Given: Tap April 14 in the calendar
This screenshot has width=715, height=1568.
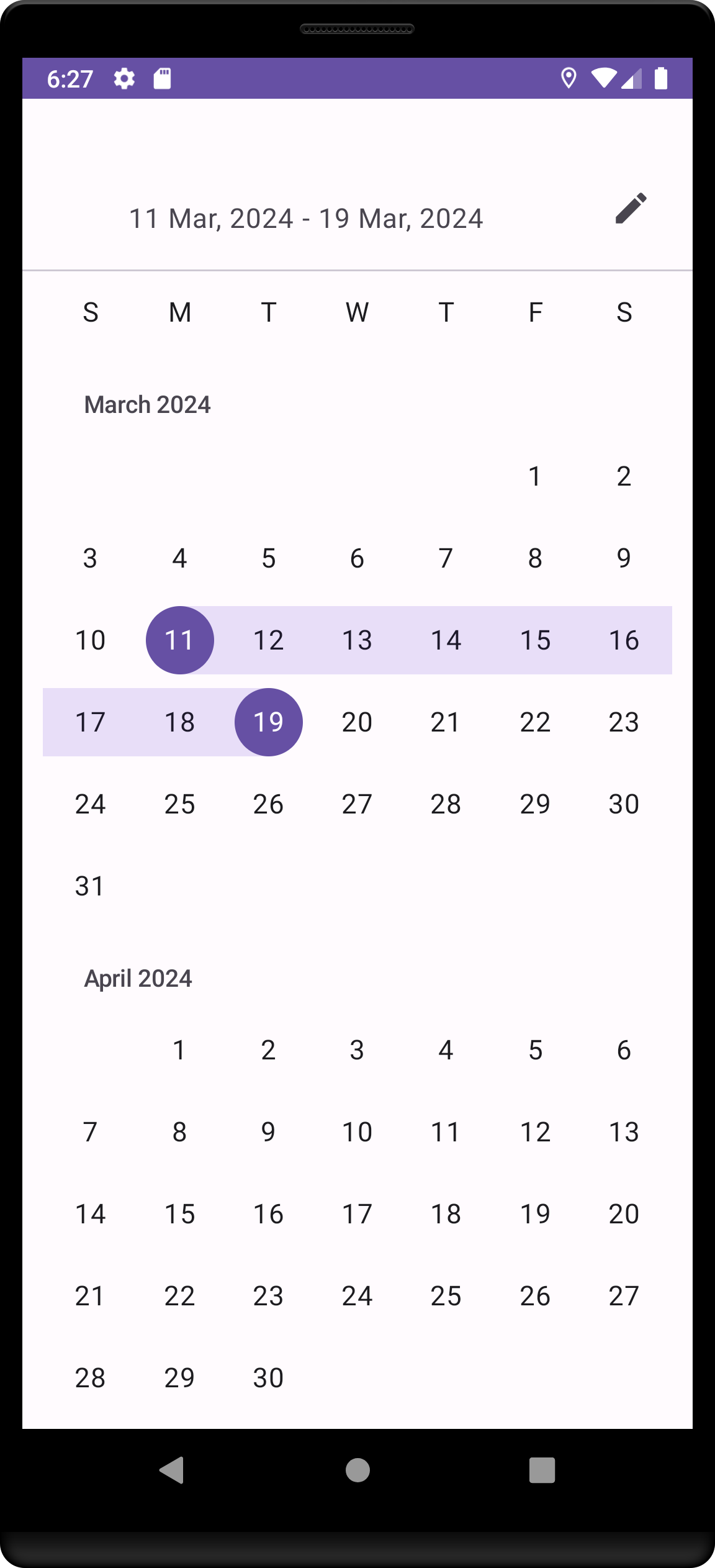Looking at the screenshot, I should (x=91, y=1214).
